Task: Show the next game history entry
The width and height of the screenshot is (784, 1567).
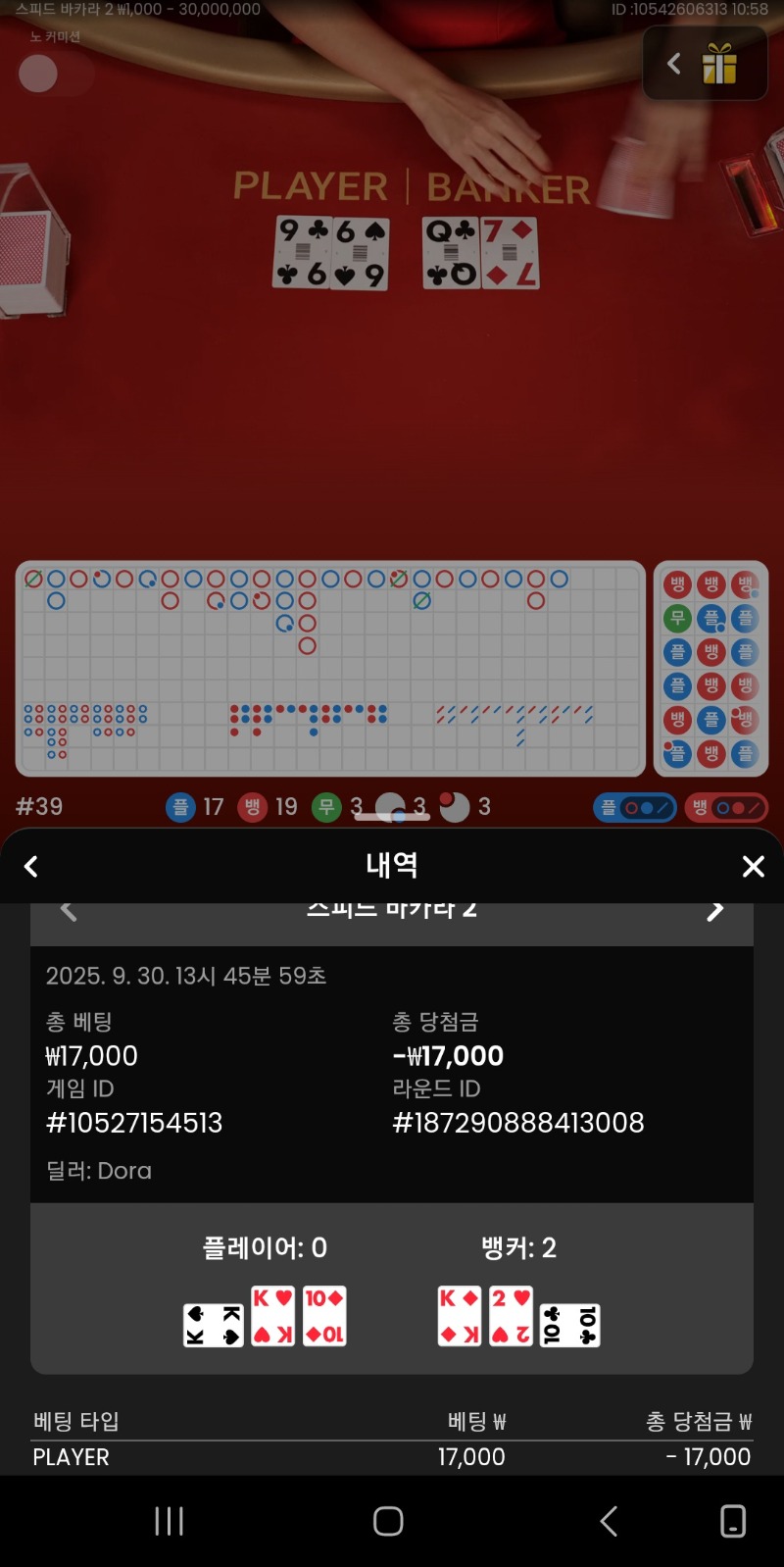Action: [715, 911]
